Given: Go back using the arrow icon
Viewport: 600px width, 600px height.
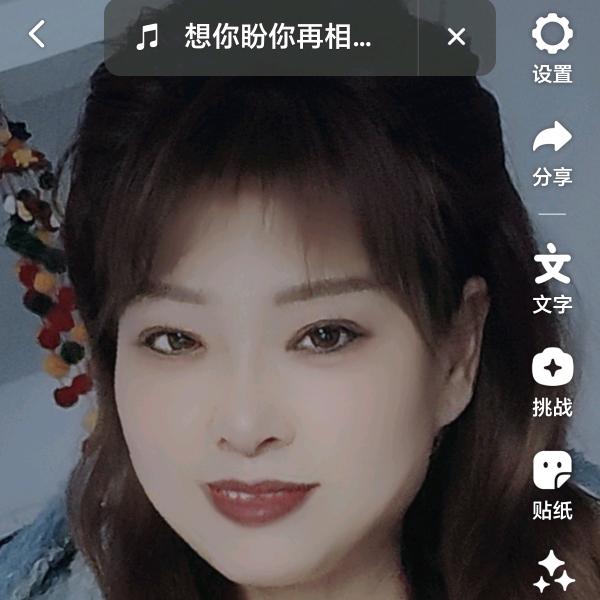Looking at the screenshot, I should tap(37, 35).
